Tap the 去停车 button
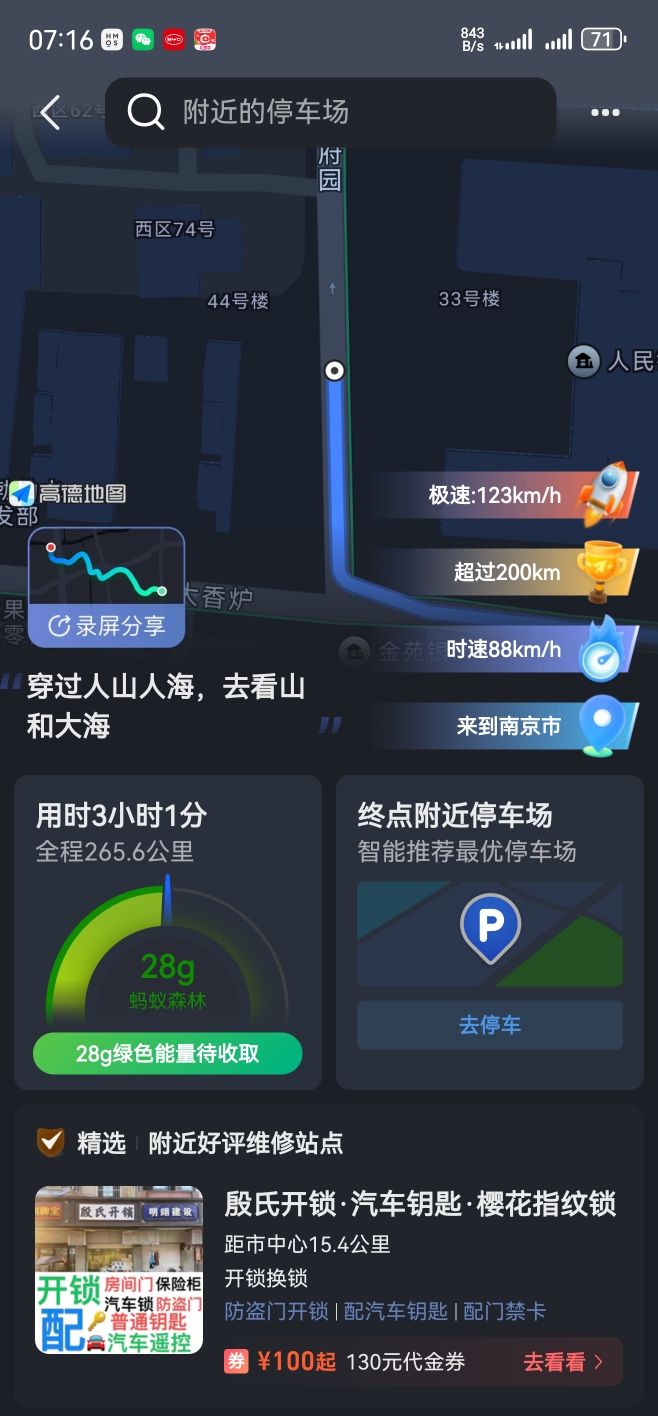658x1416 pixels. pyautogui.click(x=489, y=1025)
